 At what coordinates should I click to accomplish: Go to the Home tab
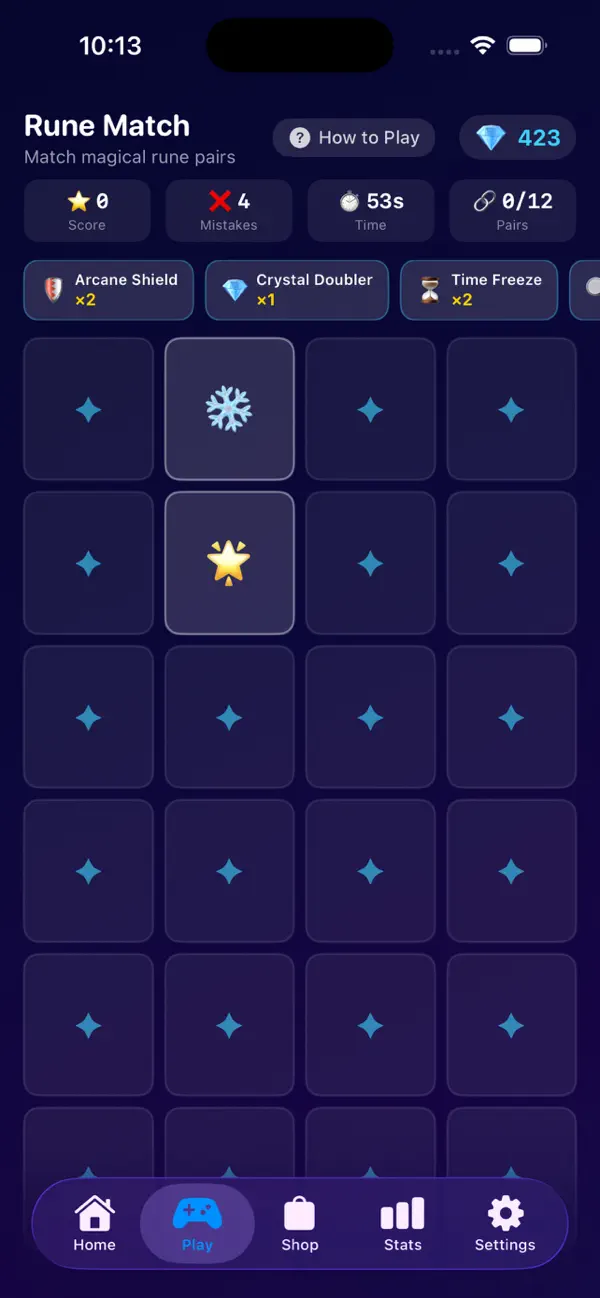point(94,1225)
